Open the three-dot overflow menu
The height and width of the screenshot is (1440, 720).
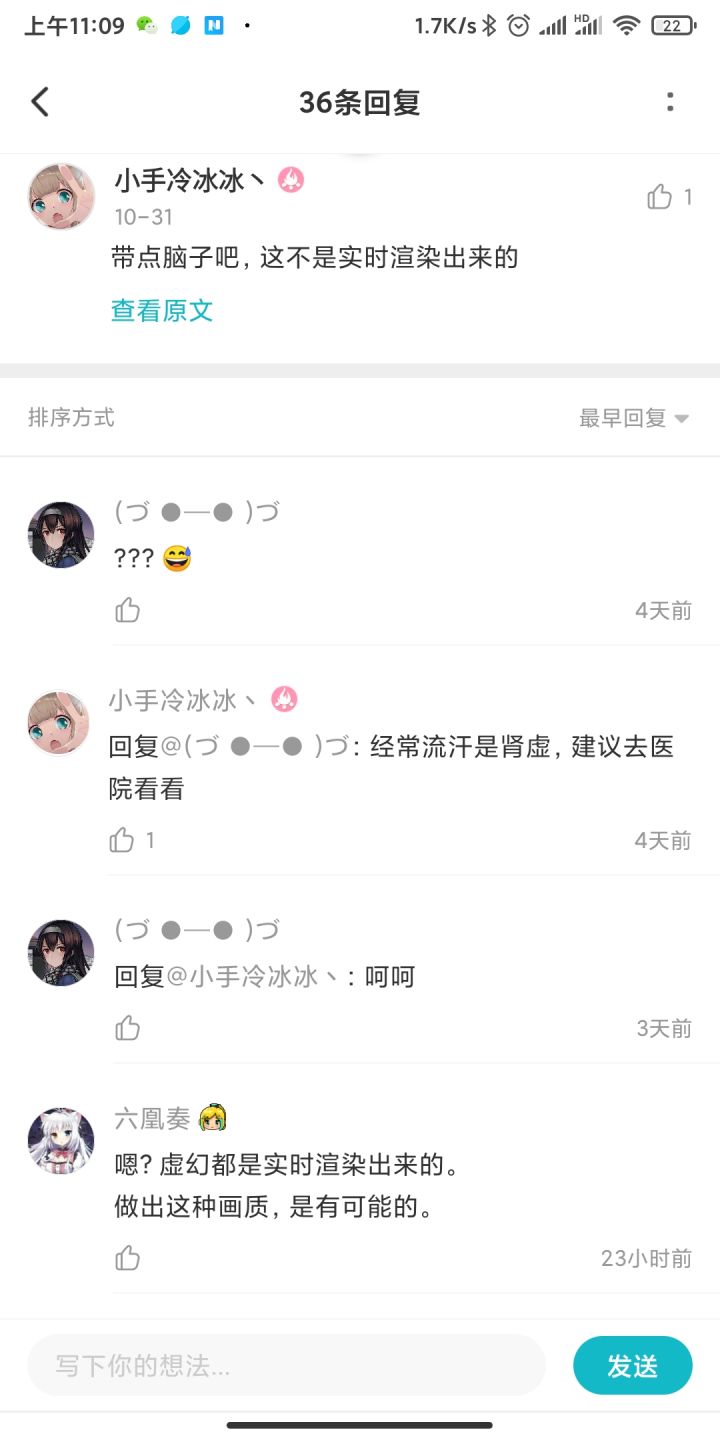670,102
